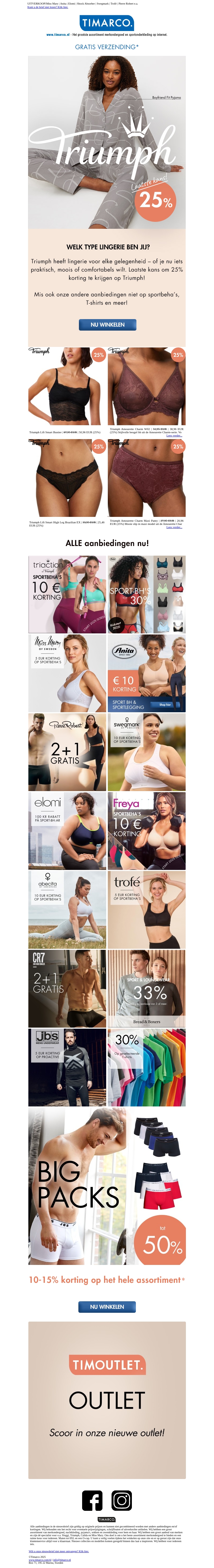214x1568 pixels.
Task: Open the JBS Proactive offer tile
Action: [x=67, y=1068]
